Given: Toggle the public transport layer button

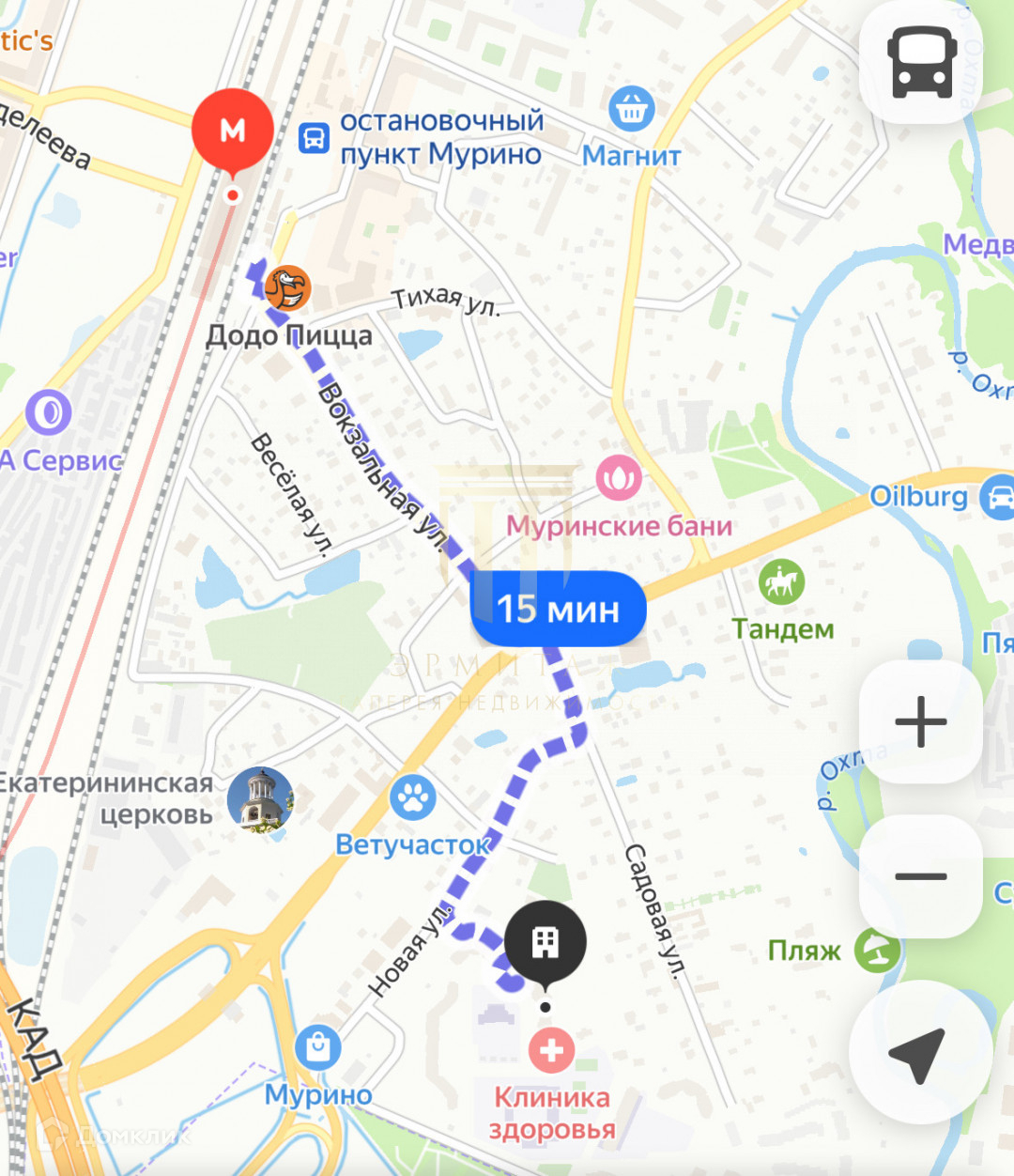Looking at the screenshot, I should [921, 62].
